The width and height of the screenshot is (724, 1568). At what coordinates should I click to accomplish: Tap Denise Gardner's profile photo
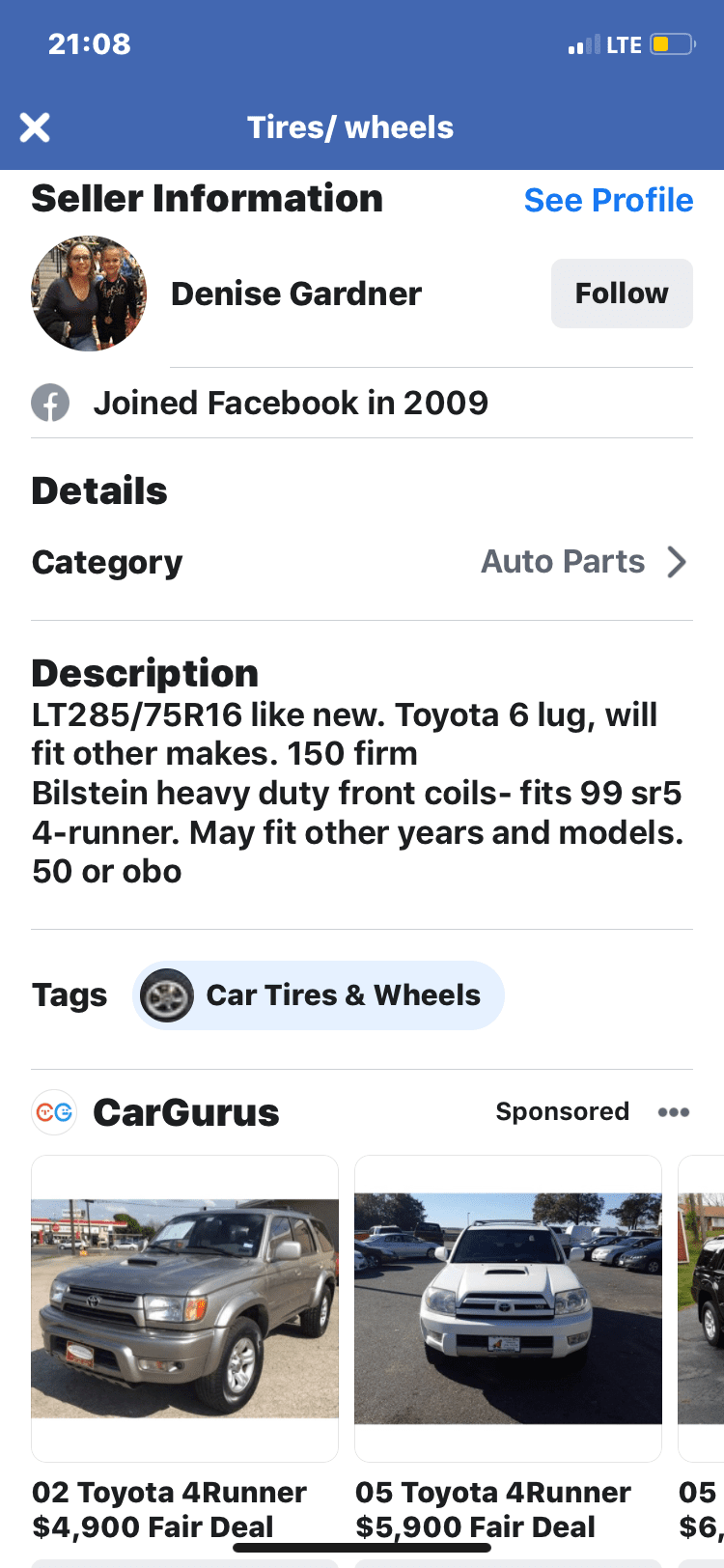89,294
